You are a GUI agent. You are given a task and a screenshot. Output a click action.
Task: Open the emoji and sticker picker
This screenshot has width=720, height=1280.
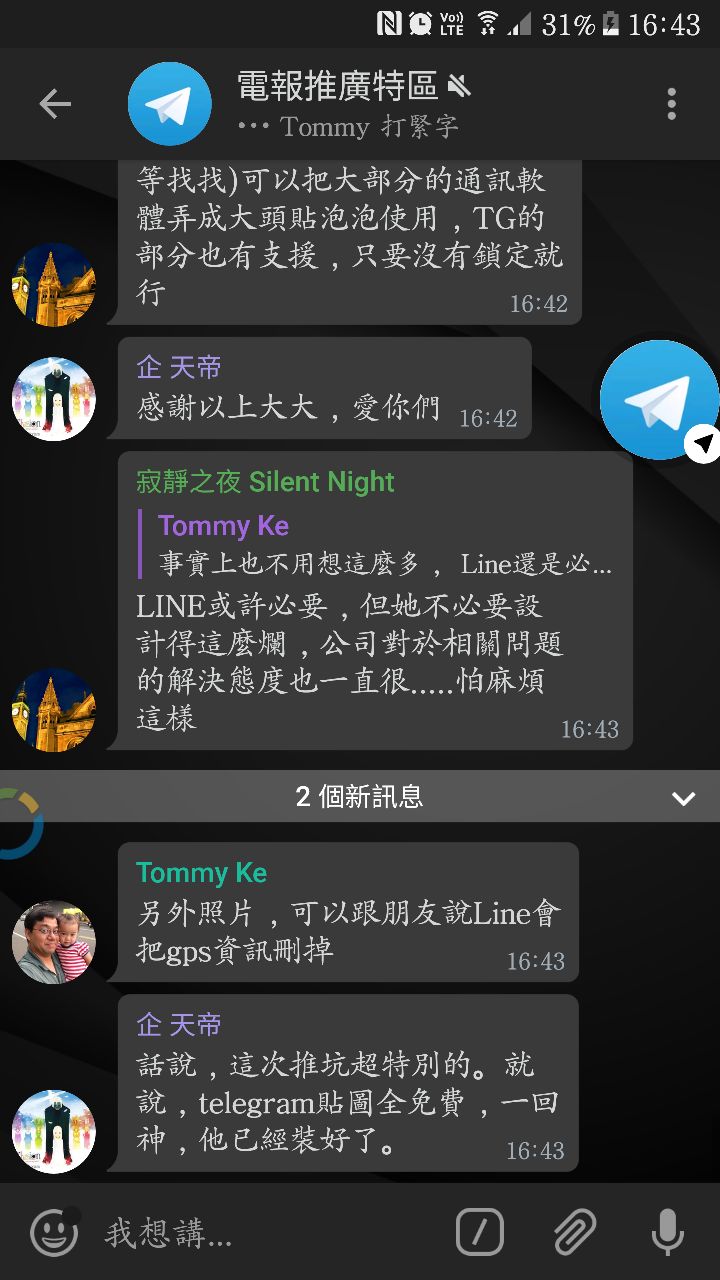tap(54, 1232)
